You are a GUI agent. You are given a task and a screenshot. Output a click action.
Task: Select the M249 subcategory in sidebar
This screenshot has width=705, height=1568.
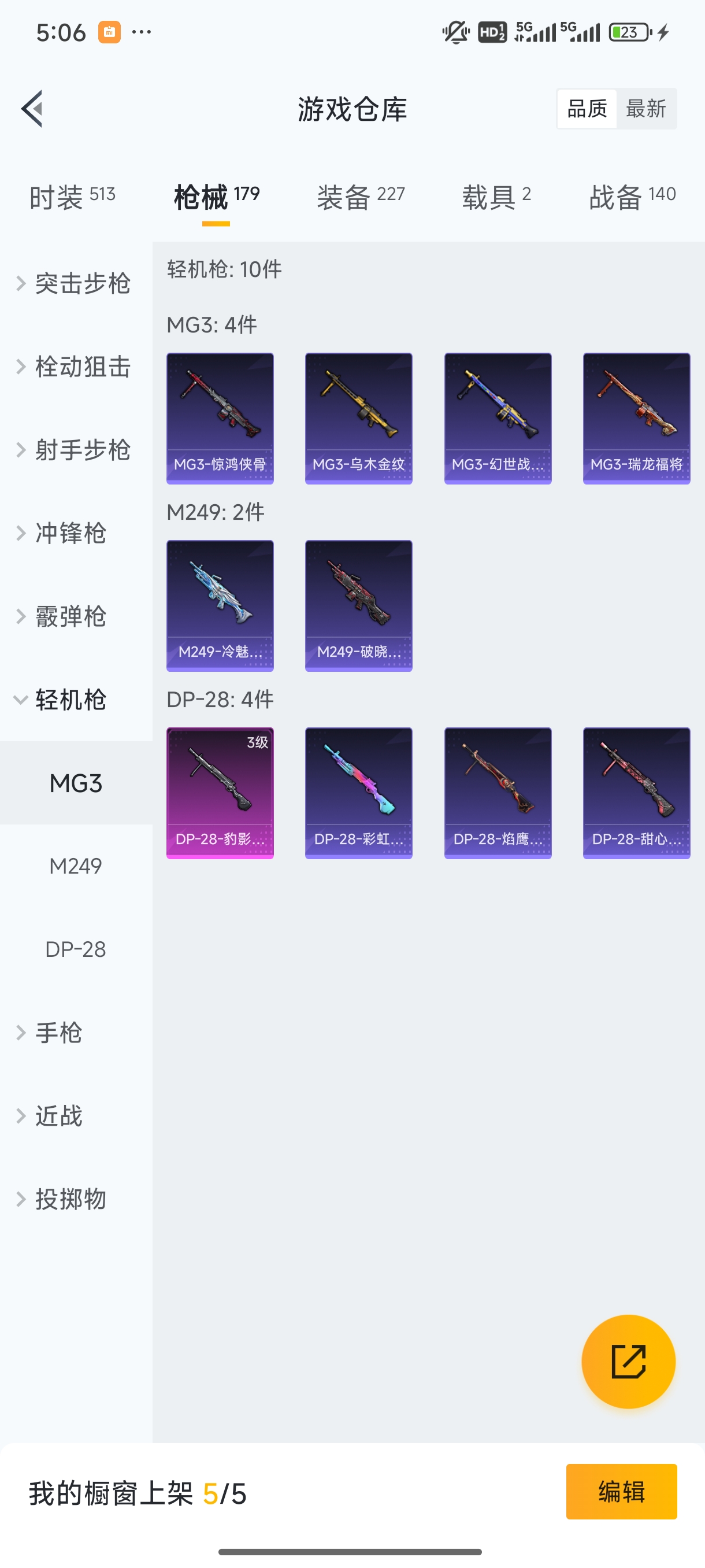tap(76, 866)
